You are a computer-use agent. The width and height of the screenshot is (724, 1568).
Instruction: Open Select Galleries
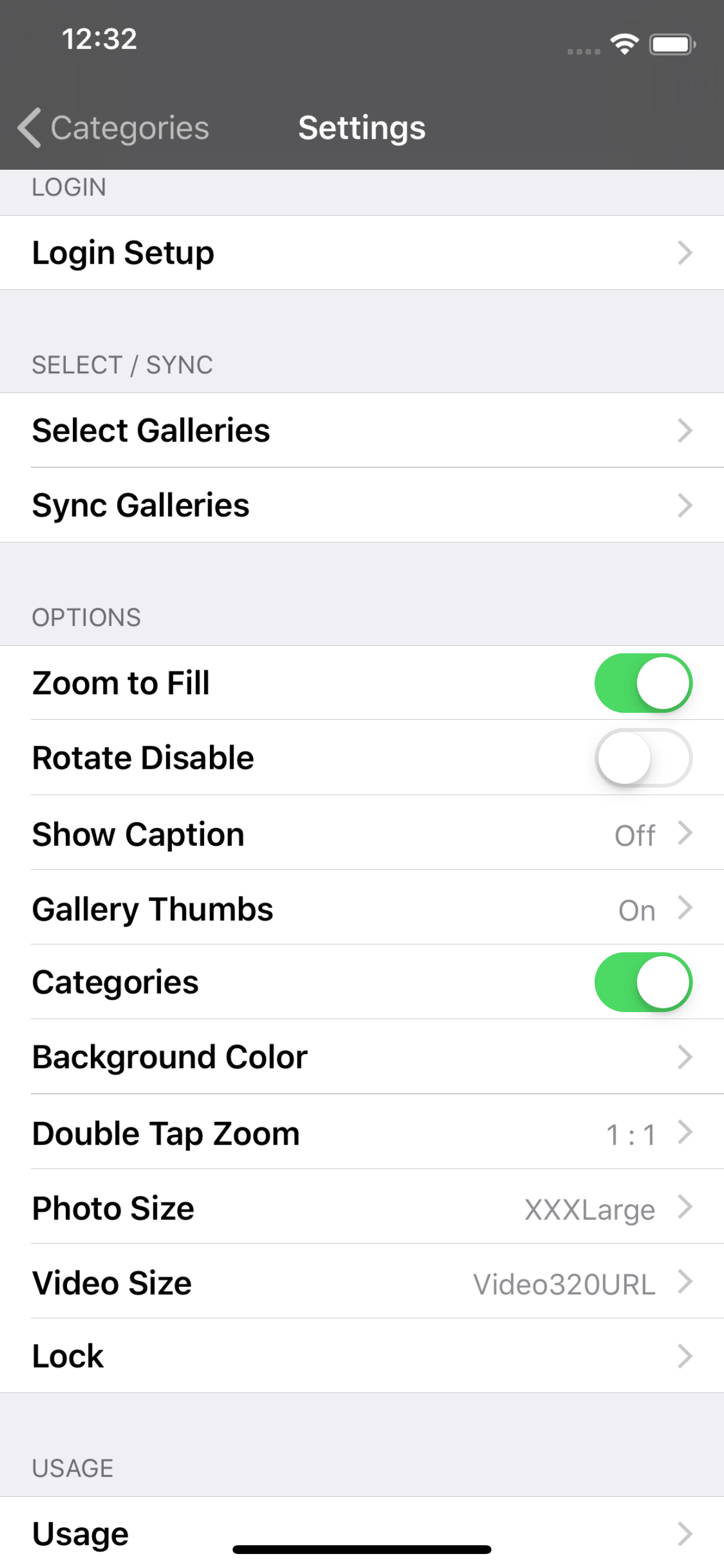(362, 430)
